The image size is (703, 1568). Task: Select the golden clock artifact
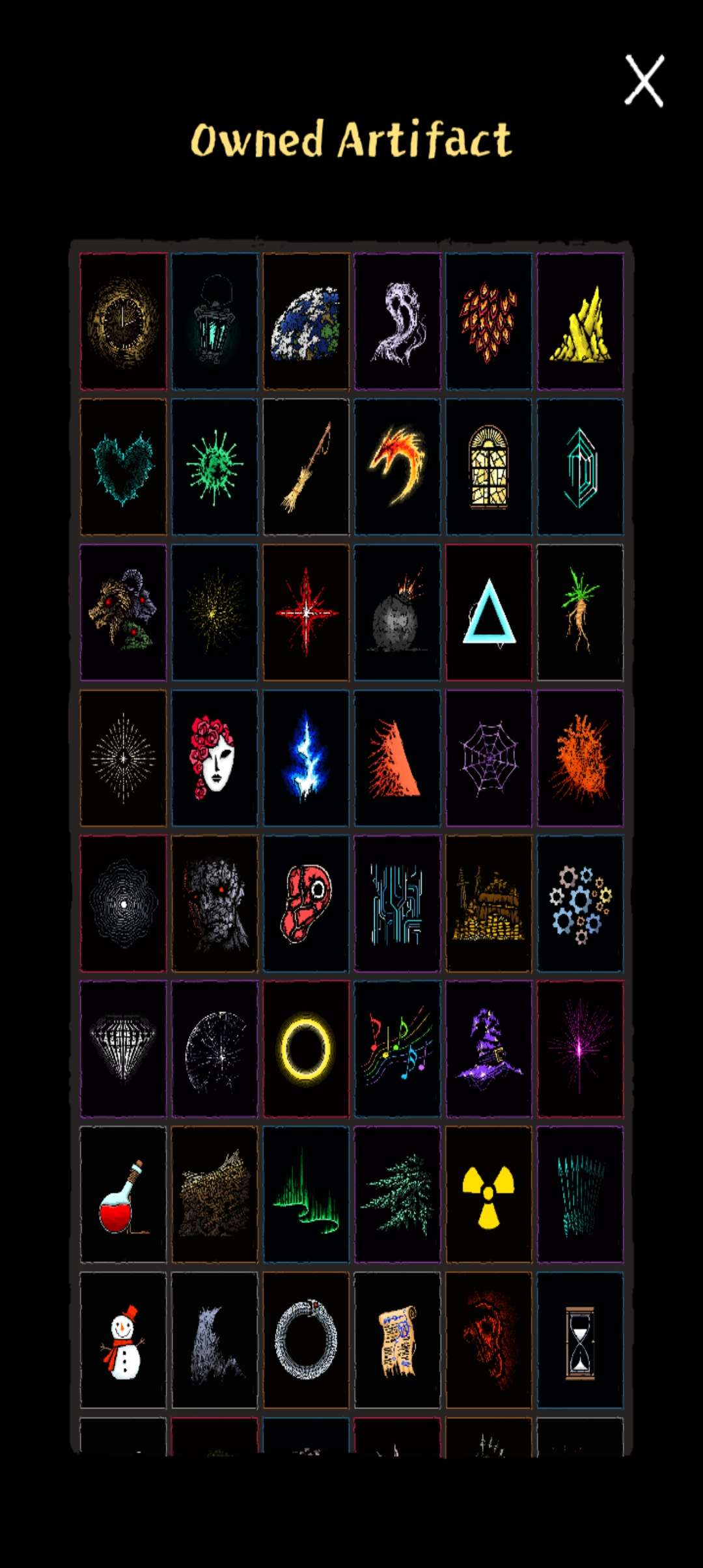click(x=123, y=322)
